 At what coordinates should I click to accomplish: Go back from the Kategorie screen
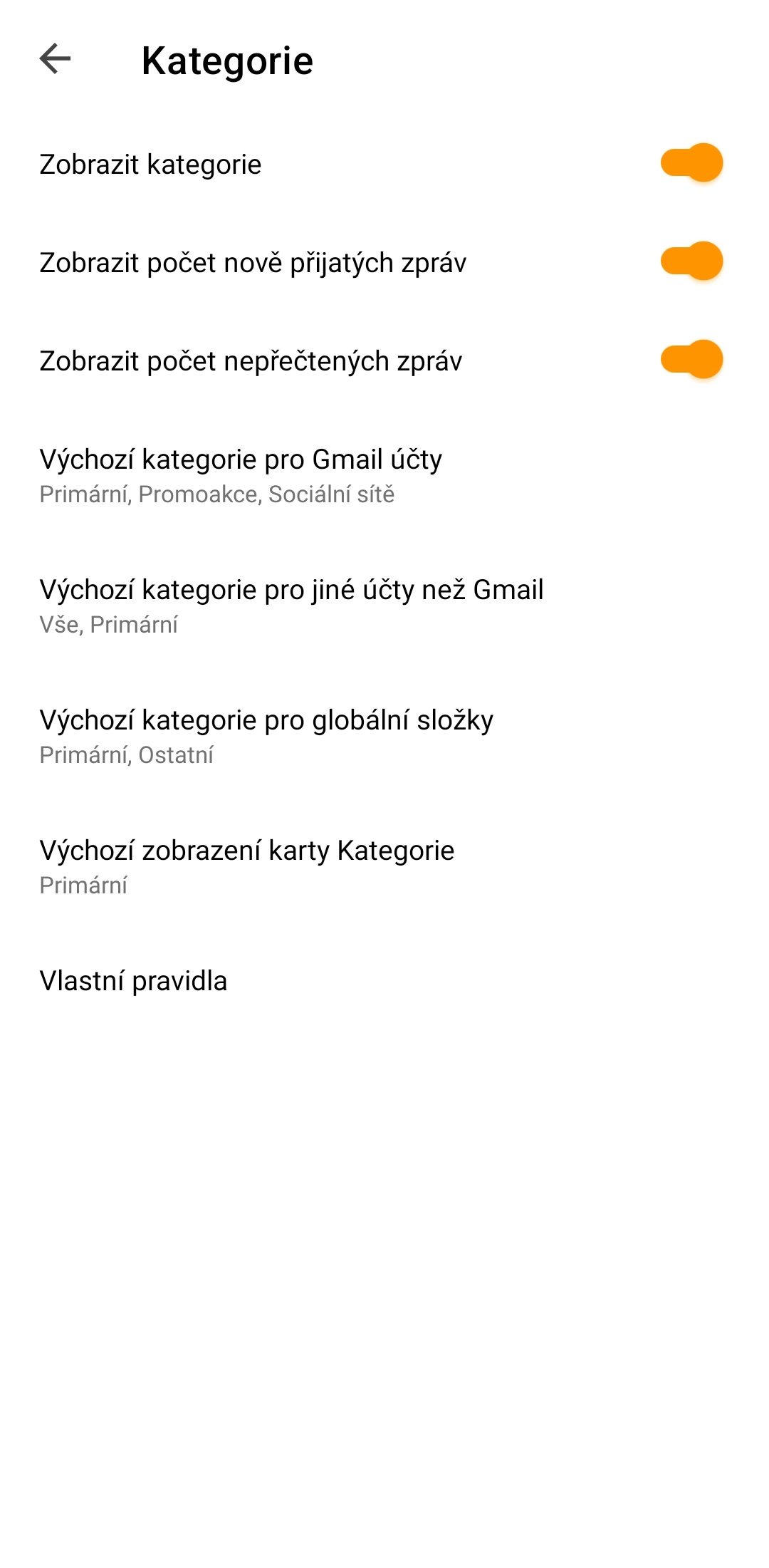tap(55, 59)
